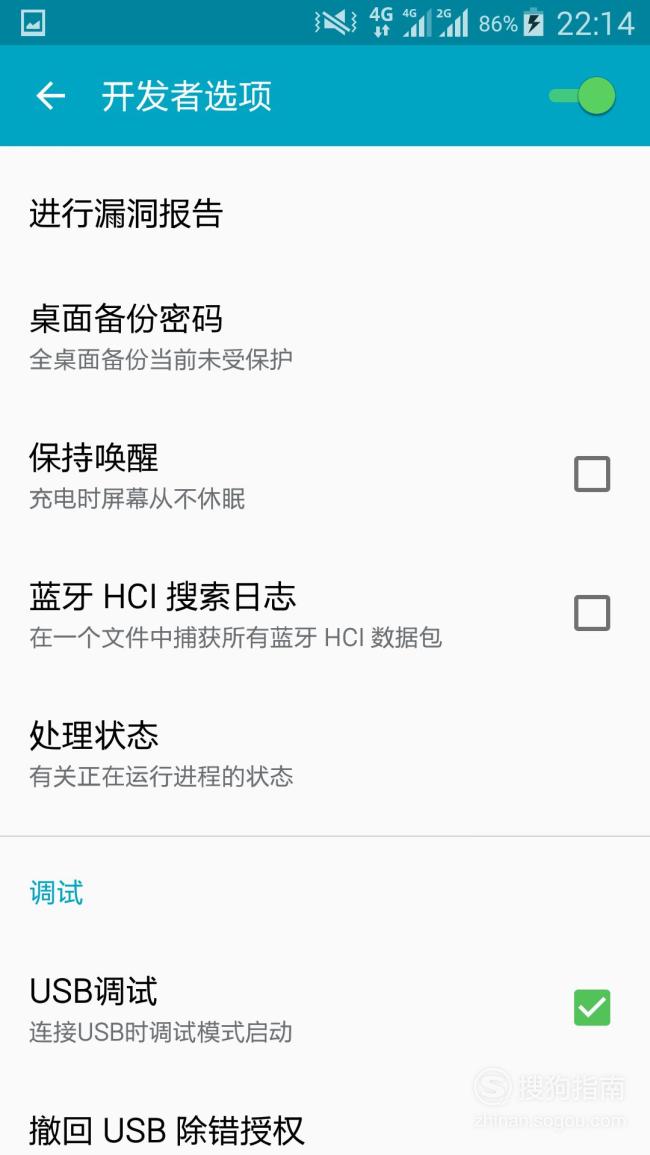
Task: Uncheck the USB调试 checkbox
Action: coord(592,1008)
